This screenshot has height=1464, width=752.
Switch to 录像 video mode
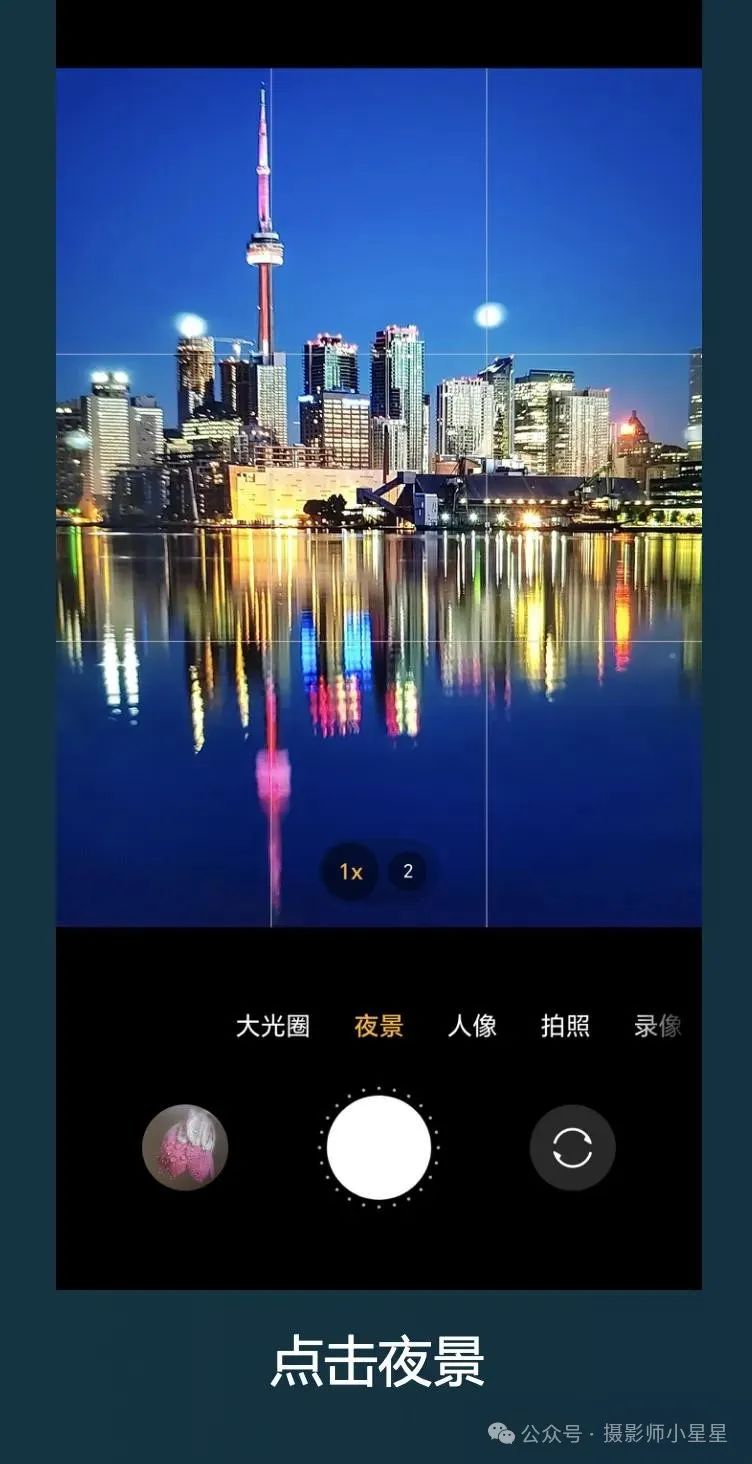point(657,1026)
